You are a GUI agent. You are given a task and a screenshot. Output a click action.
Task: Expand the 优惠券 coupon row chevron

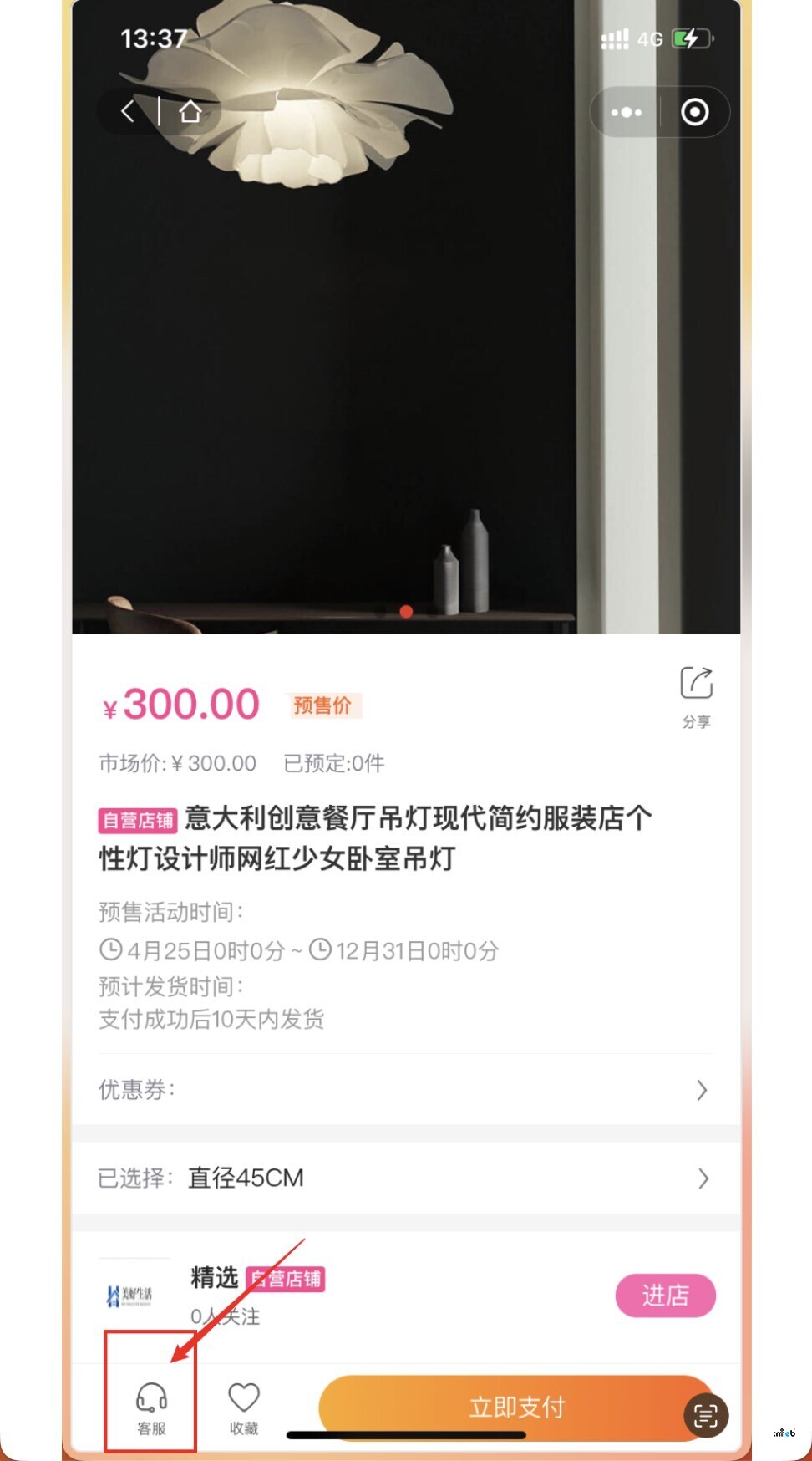702,1090
